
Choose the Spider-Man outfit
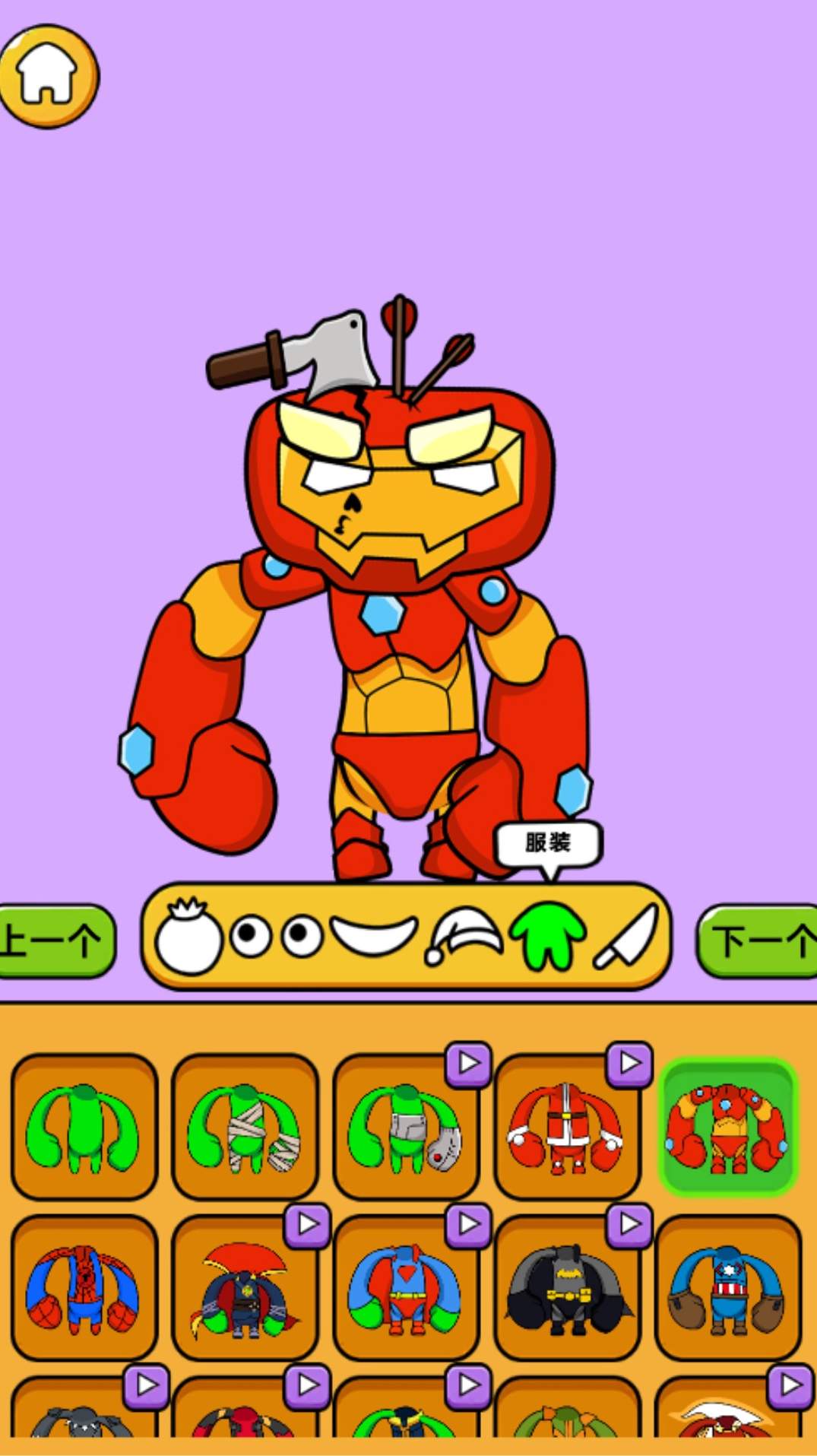[x=84, y=1288]
